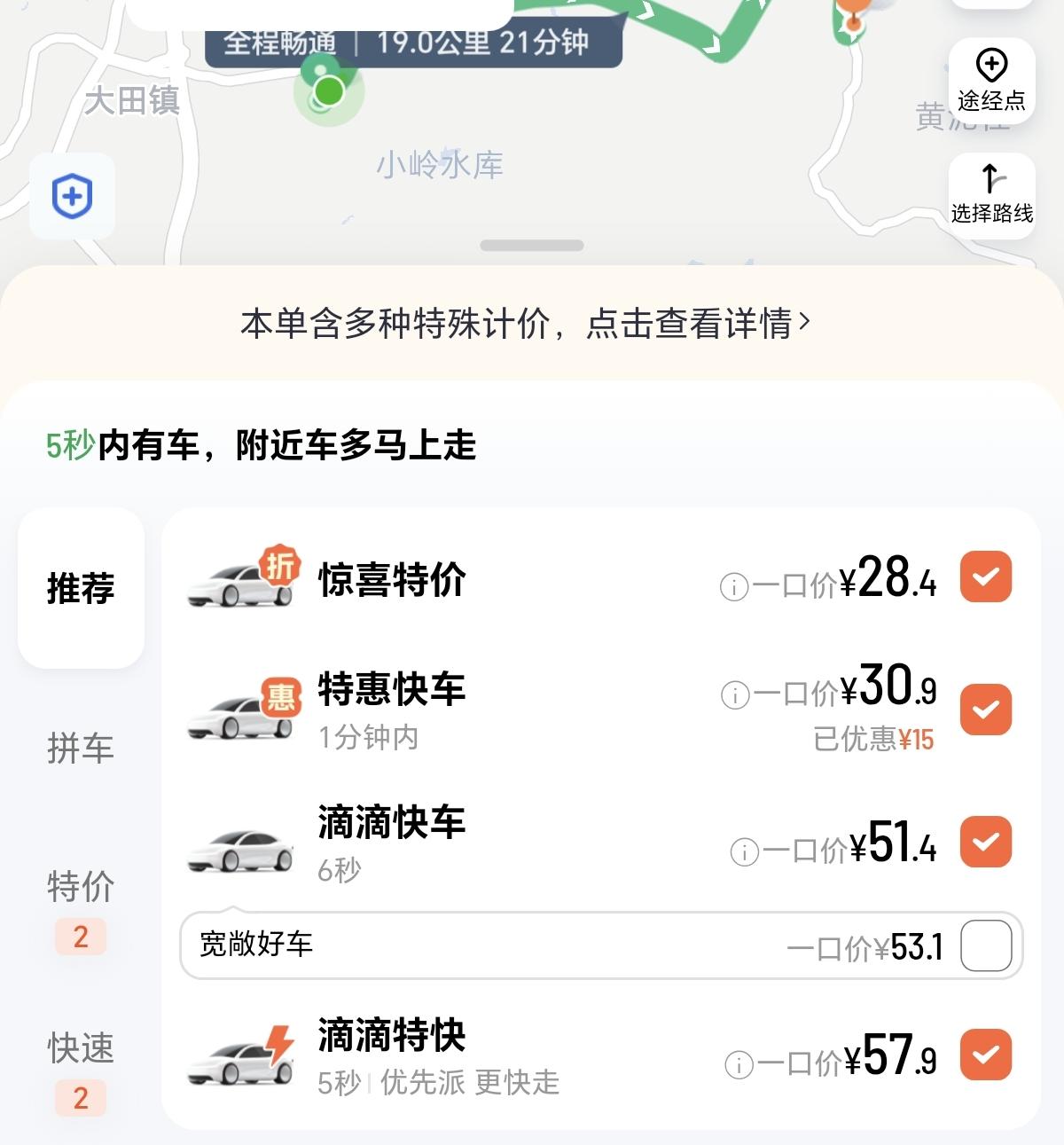Uncheck the 惊喜特价 ride option
1064x1145 pixels.
[985, 576]
